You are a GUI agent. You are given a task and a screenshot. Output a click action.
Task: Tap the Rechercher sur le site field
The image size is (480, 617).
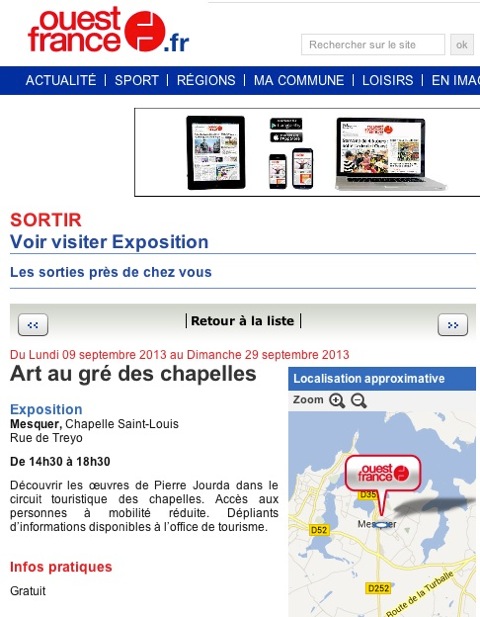click(x=373, y=44)
